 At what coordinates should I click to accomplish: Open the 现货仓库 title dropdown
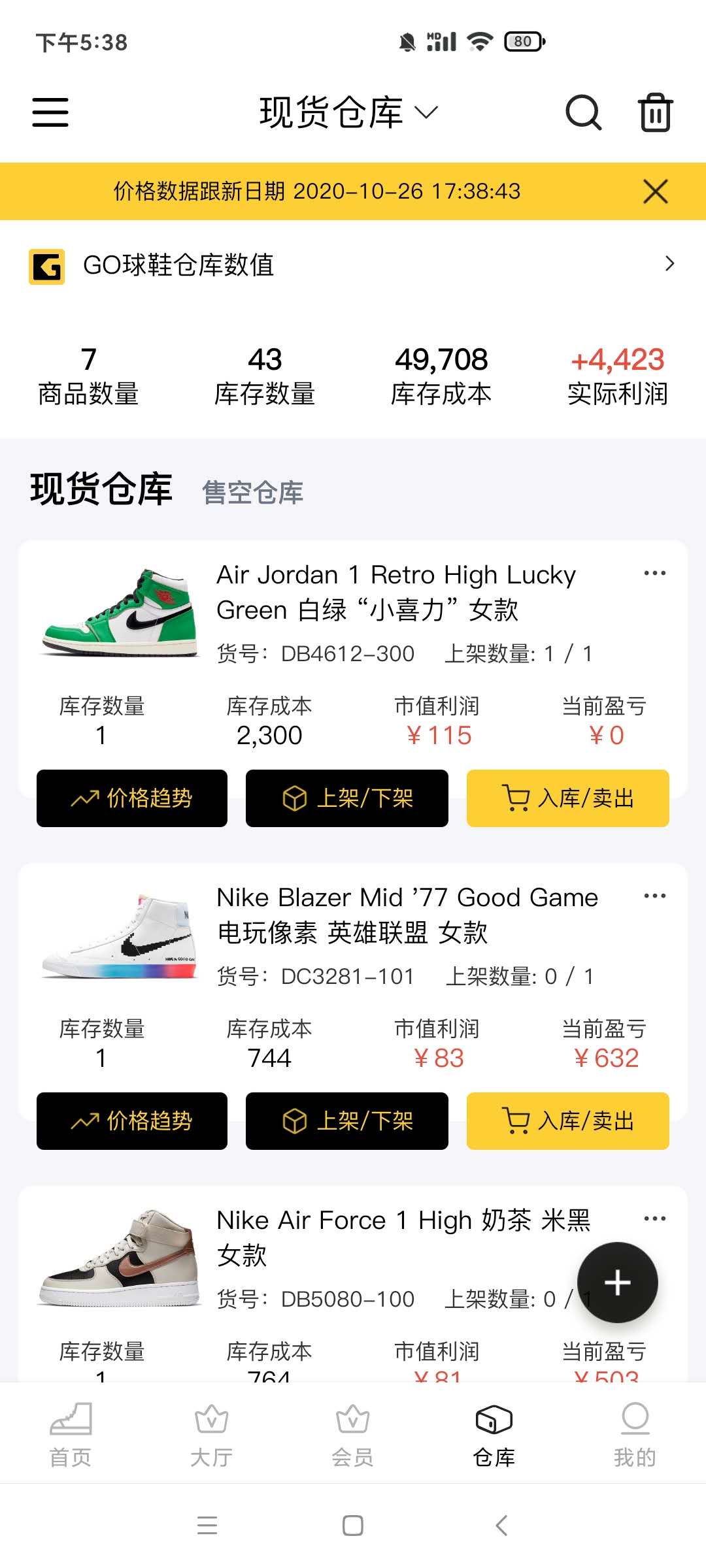427,112
